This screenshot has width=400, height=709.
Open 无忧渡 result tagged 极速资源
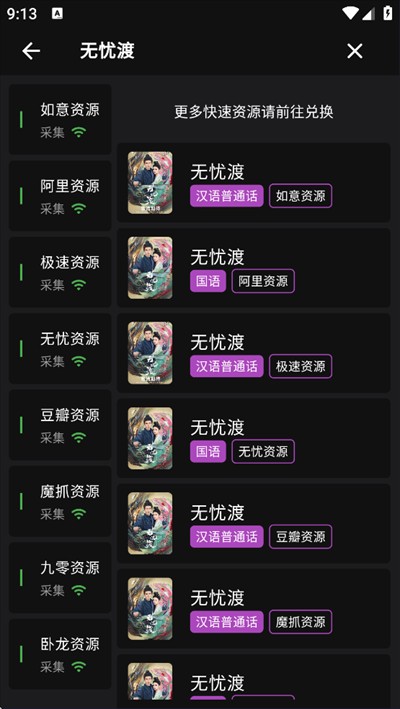pos(254,353)
